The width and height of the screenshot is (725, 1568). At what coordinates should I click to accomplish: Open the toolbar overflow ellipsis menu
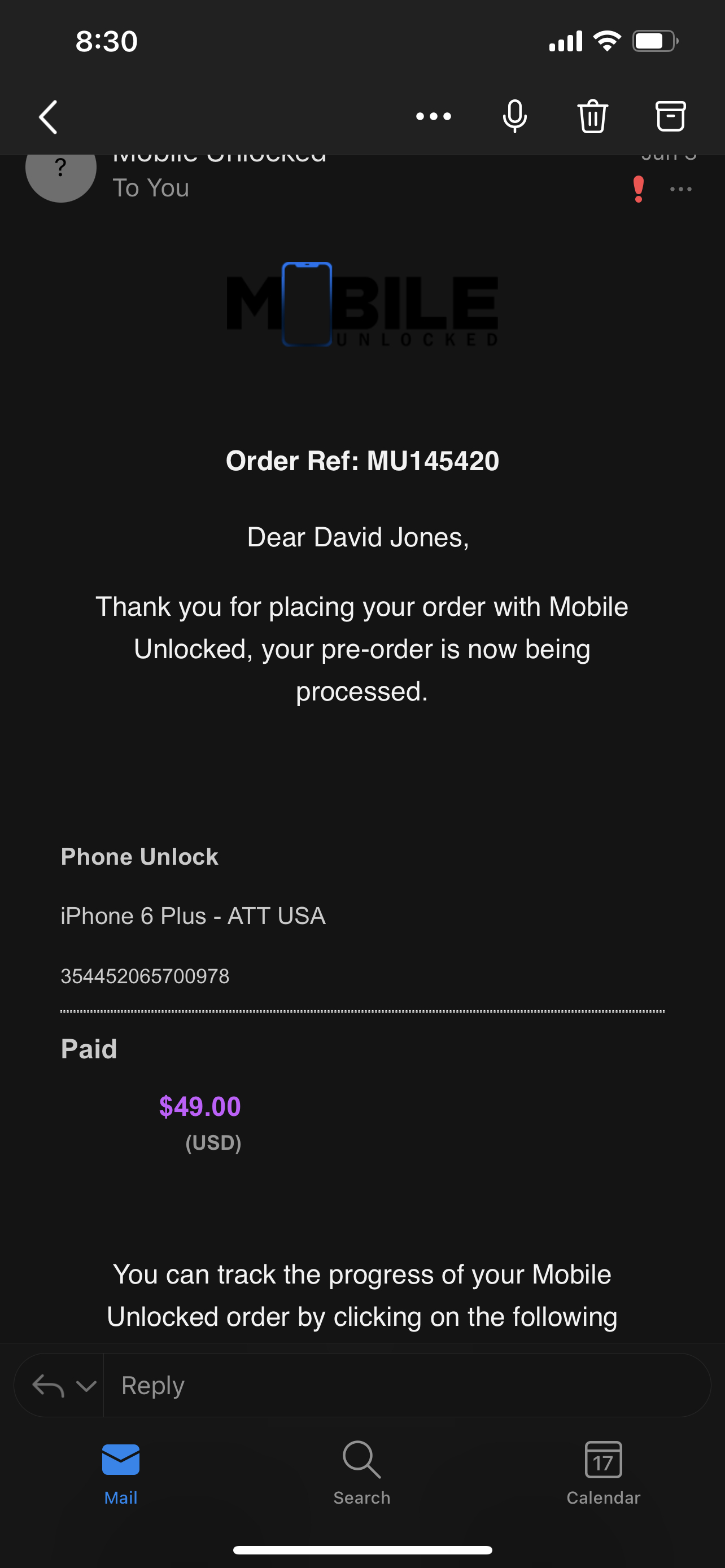point(434,116)
